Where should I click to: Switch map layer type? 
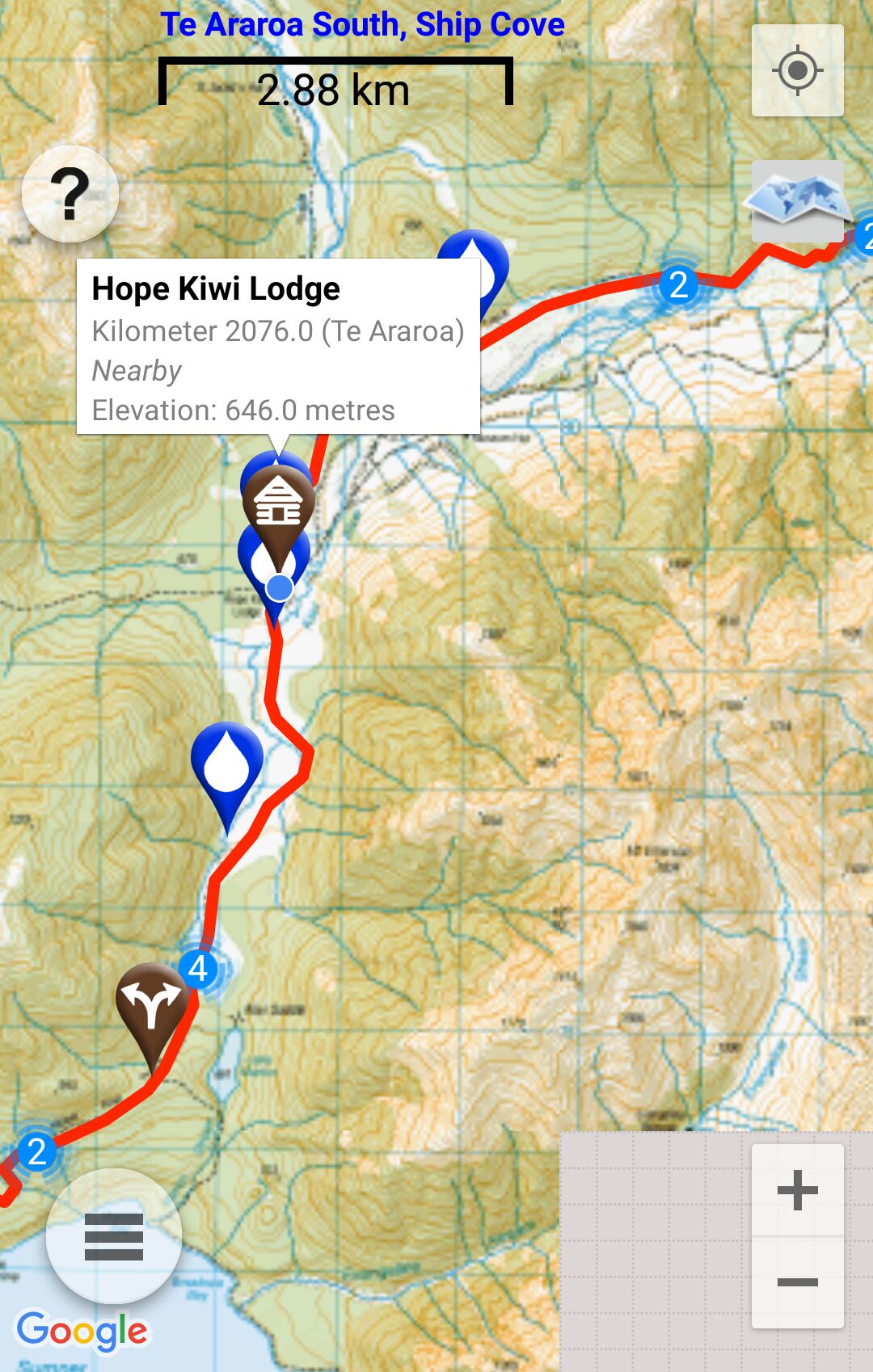click(797, 200)
